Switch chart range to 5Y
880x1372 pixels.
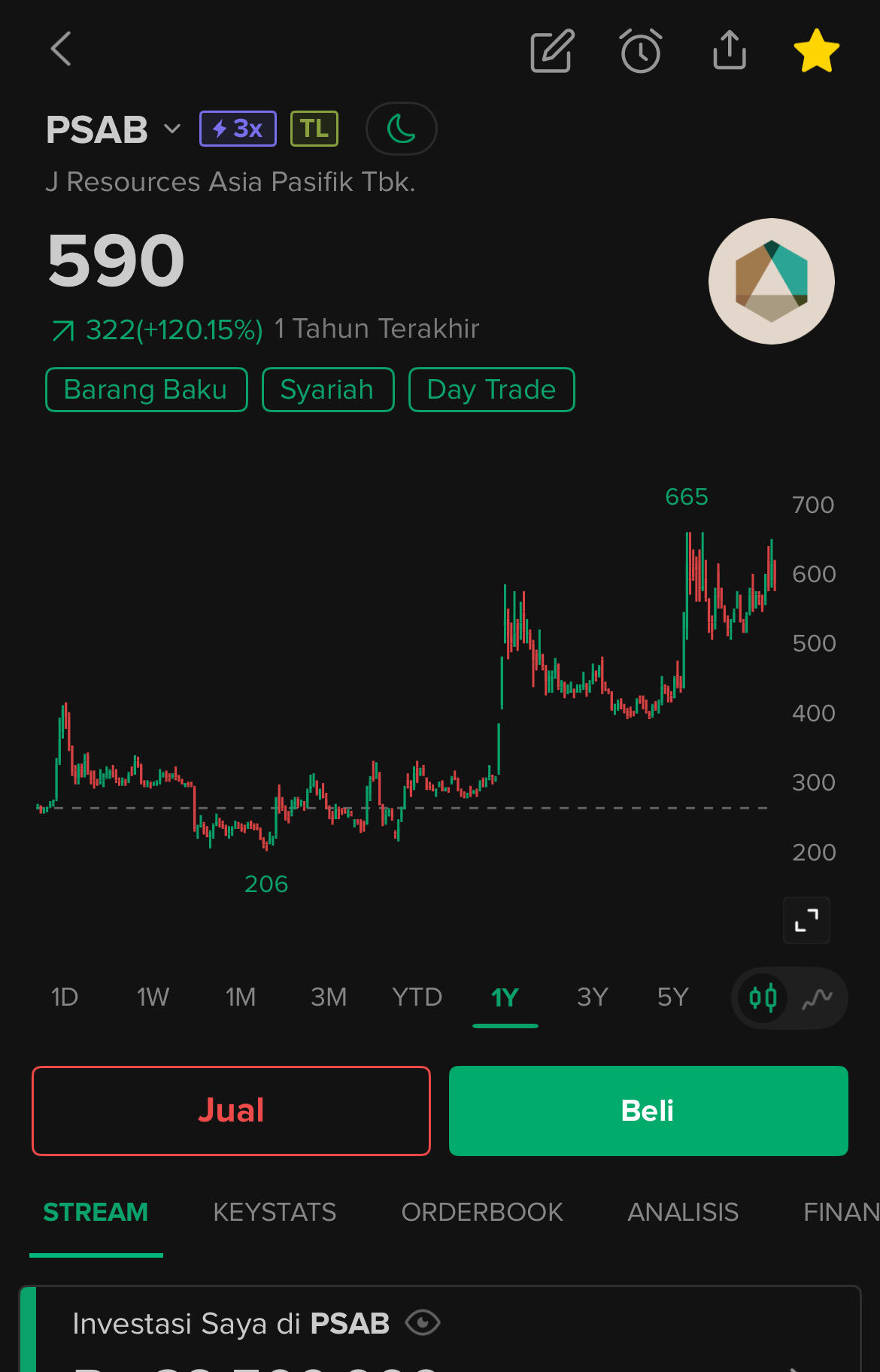672,997
